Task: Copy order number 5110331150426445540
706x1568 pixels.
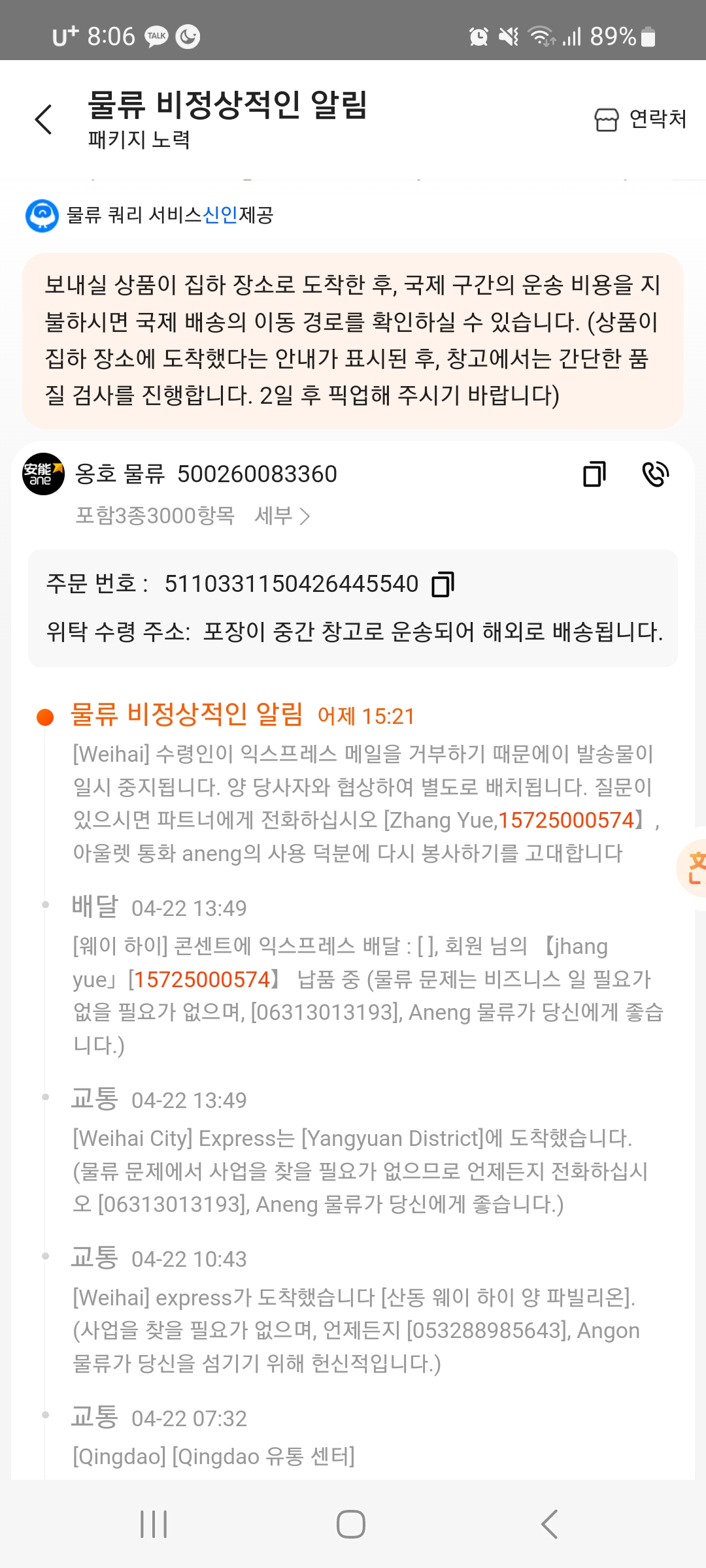Action: [x=443, y=584]
